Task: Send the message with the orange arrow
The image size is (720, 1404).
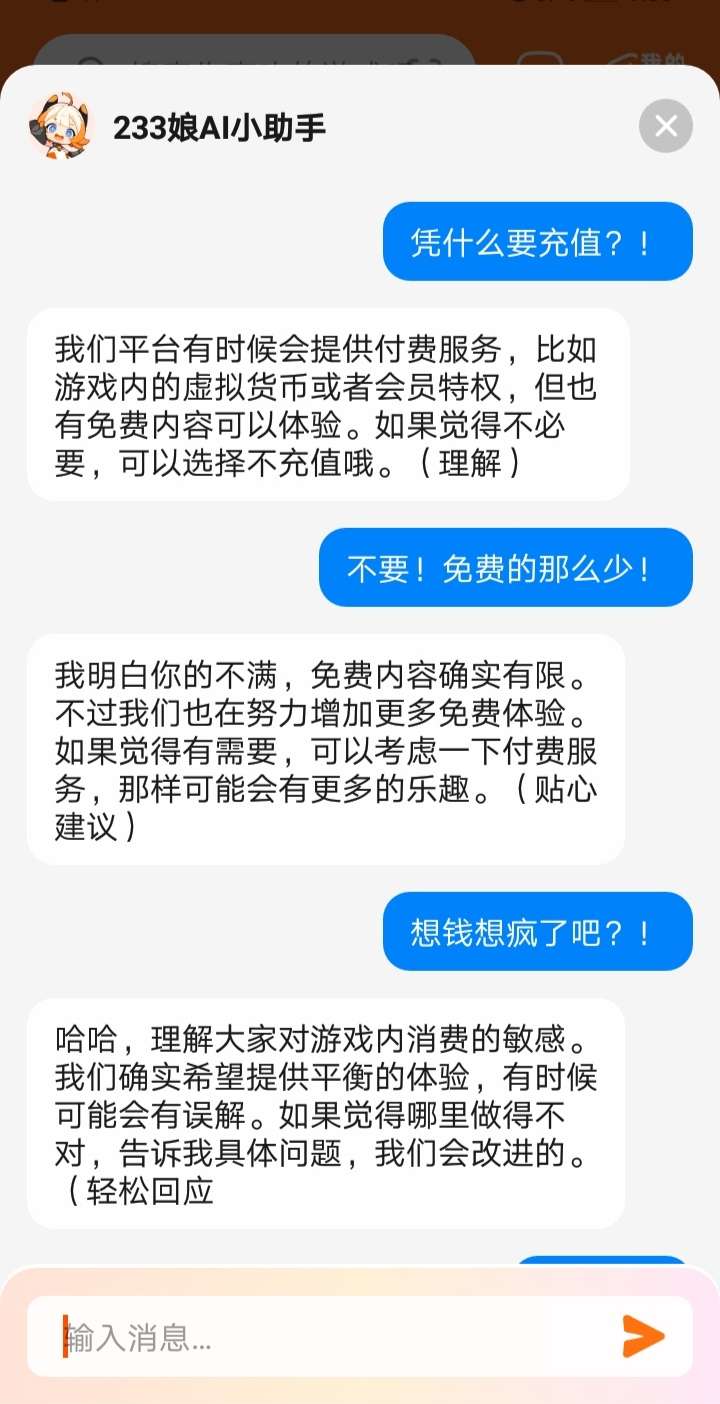Action: 643,1336
